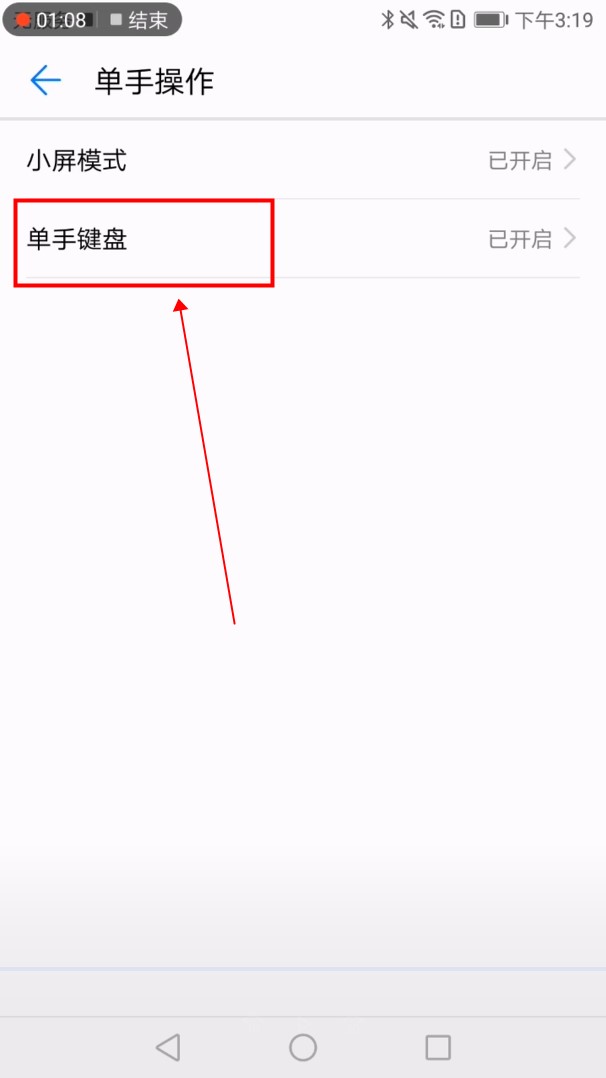Image resolution: width=606 pixels, height=1078 pixels.
Task: Open 单手键盘 settings
Action: pos(300,239)
